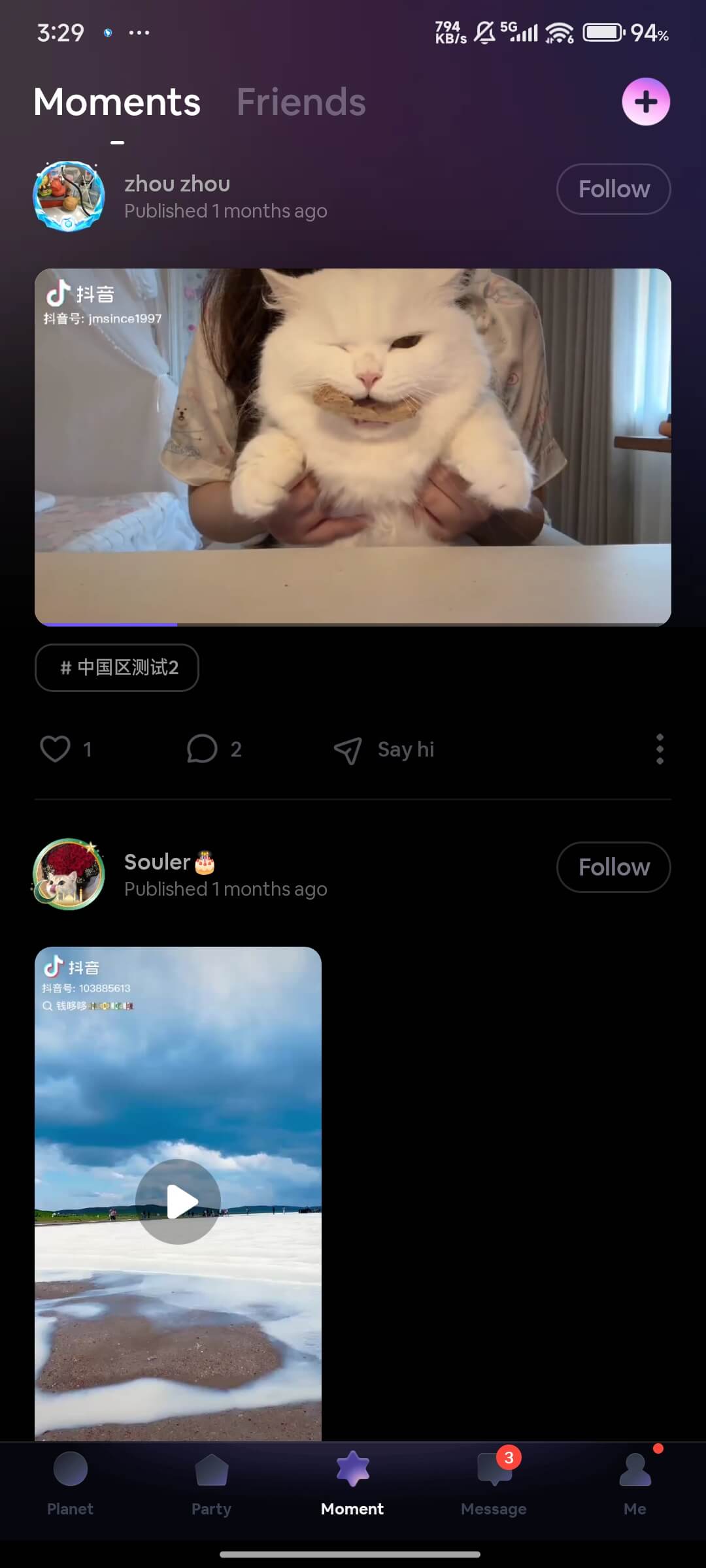Follow Souler

(x=613, y=867)
